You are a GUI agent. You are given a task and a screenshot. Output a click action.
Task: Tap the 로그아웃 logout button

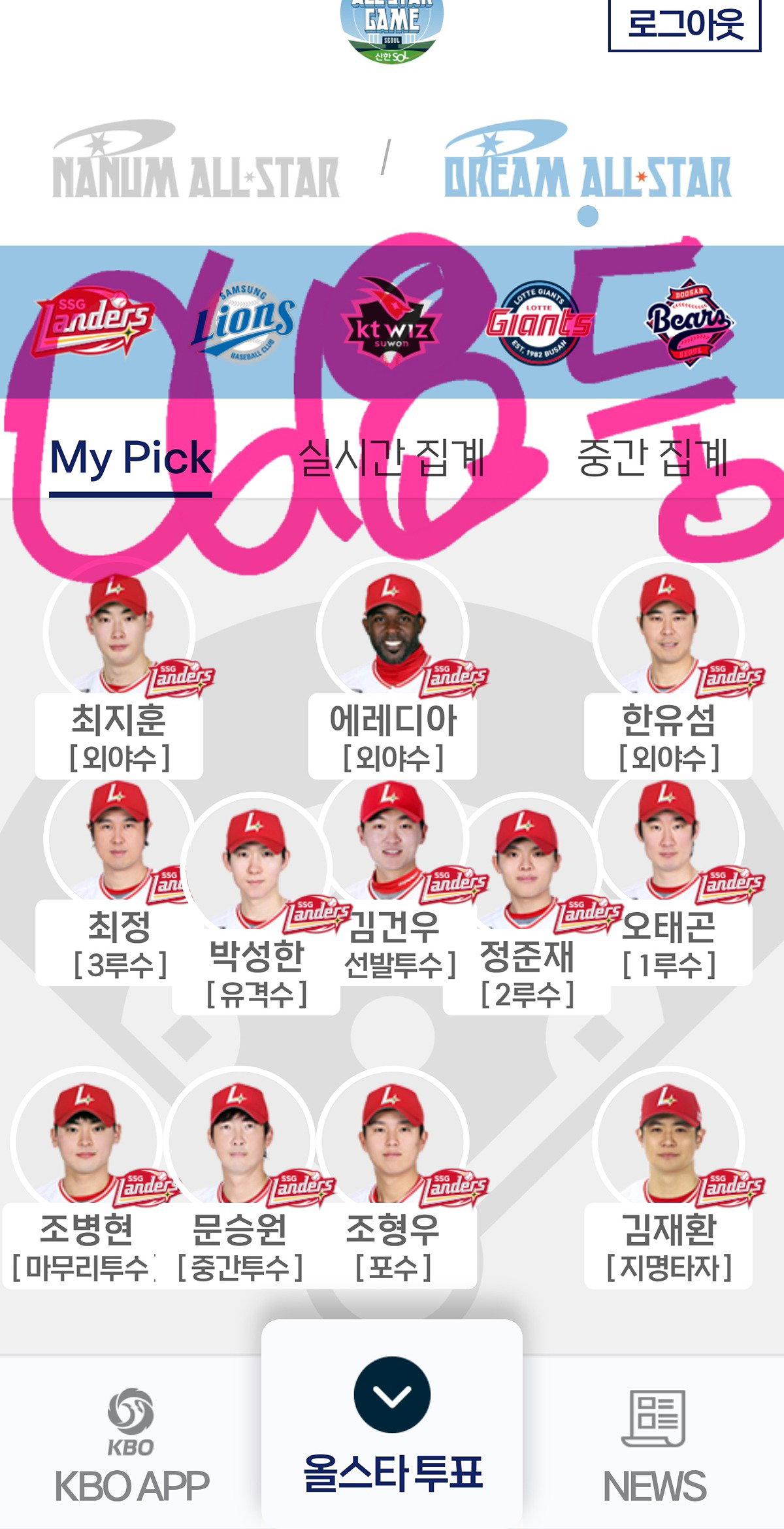coord(685,24)
